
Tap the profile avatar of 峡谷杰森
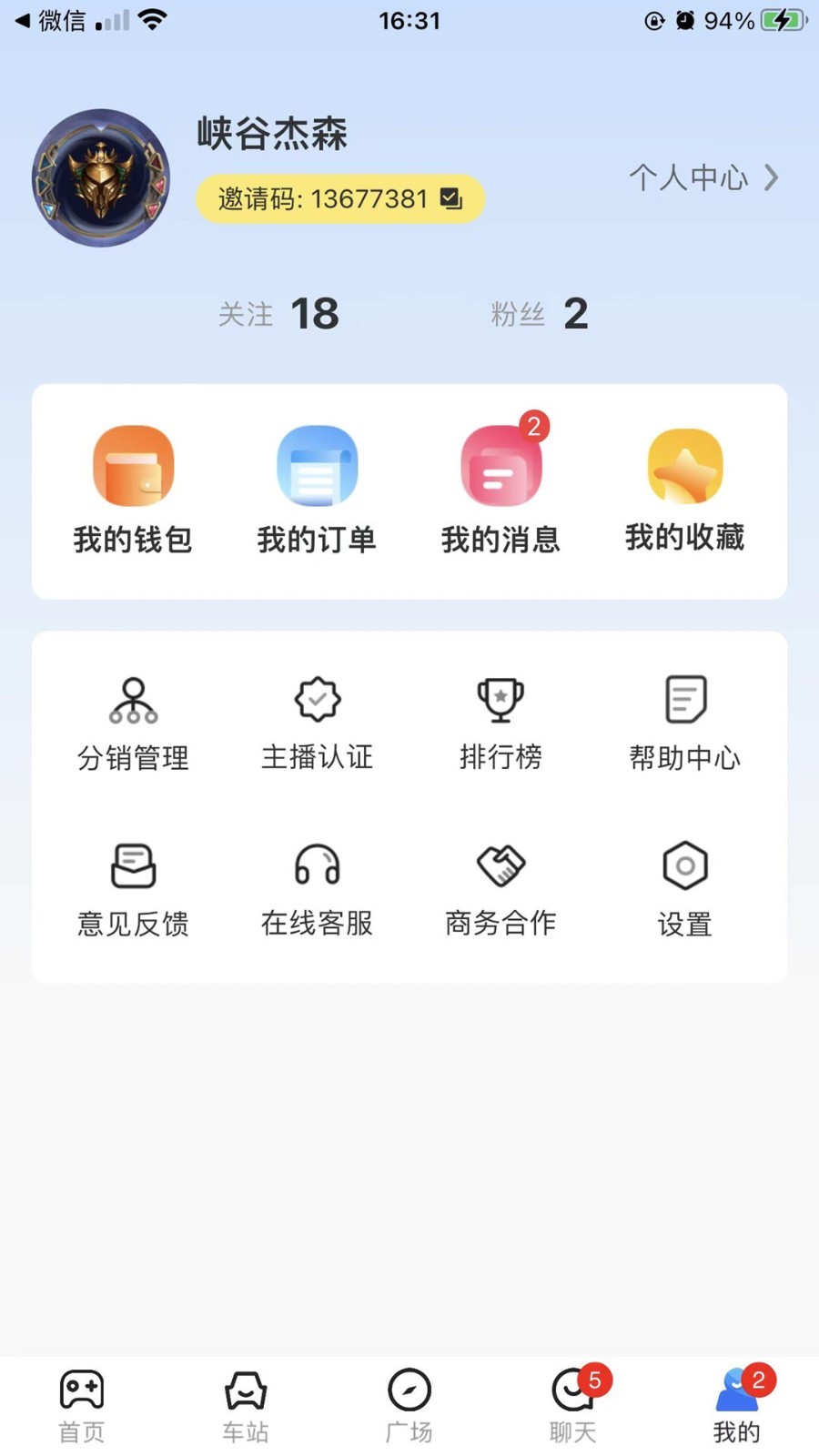click(x=101, y=178)
